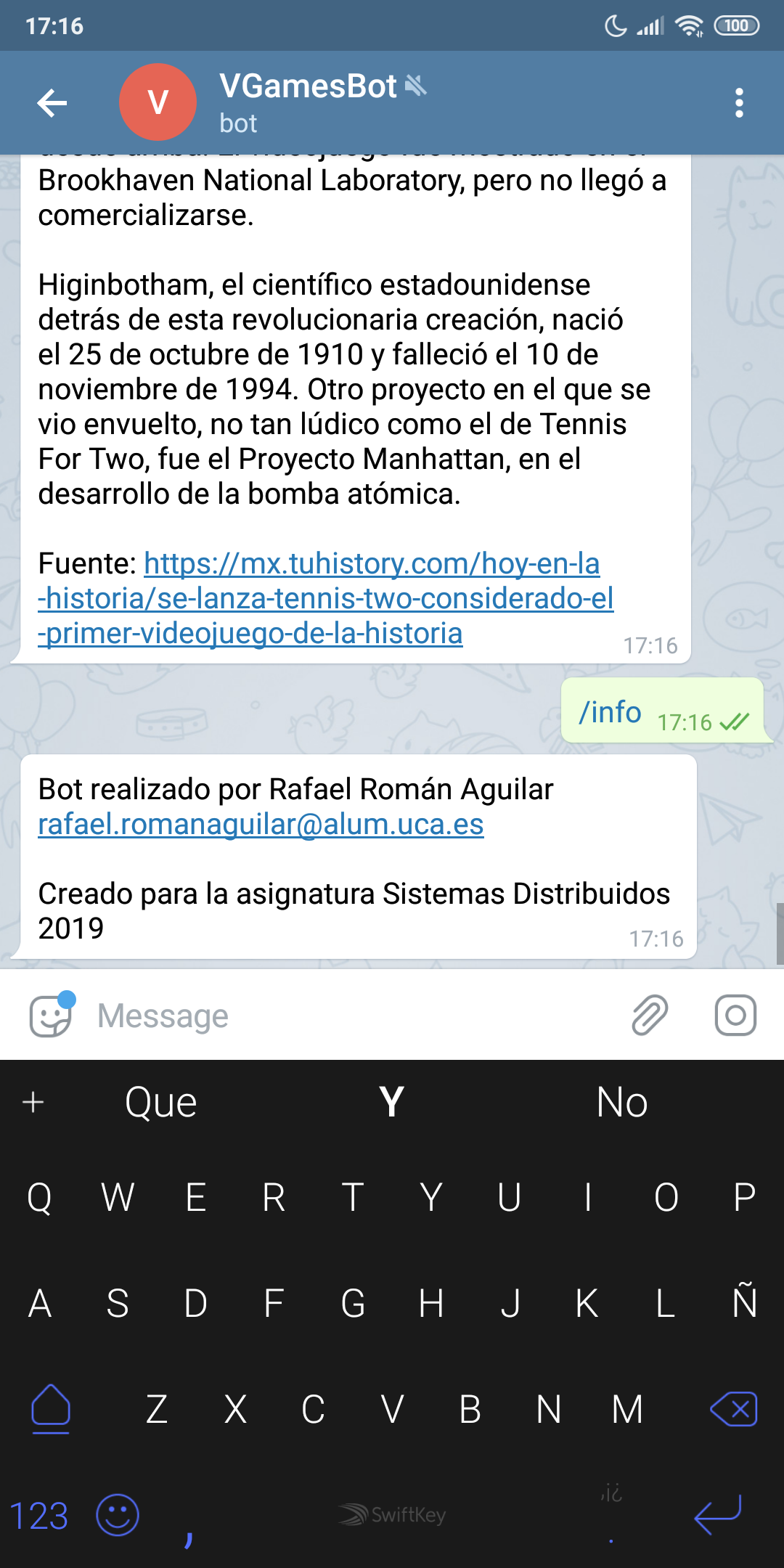Screen dimensions: 784x1568
Task: Open the keyboard emoji smiley key
Action: click(118, 1516)
